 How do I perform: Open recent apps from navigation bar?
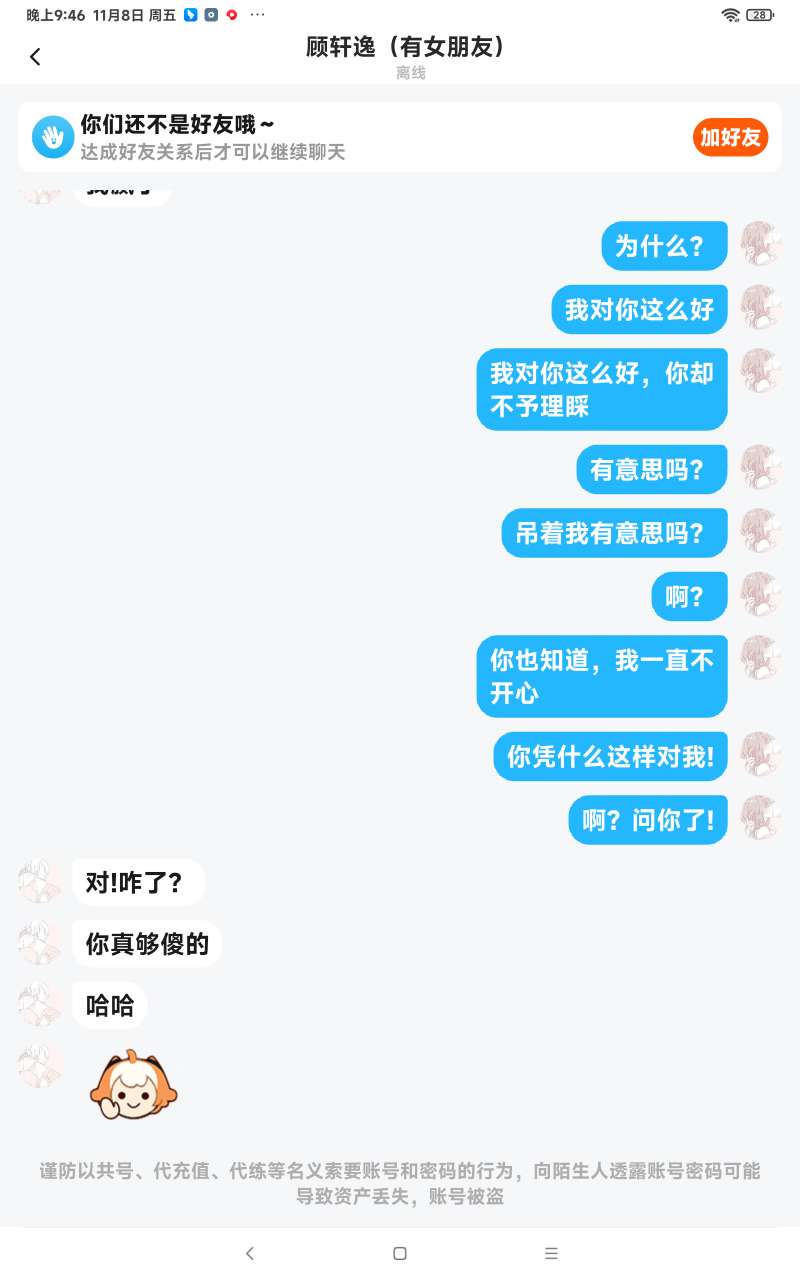(551, 1253)
